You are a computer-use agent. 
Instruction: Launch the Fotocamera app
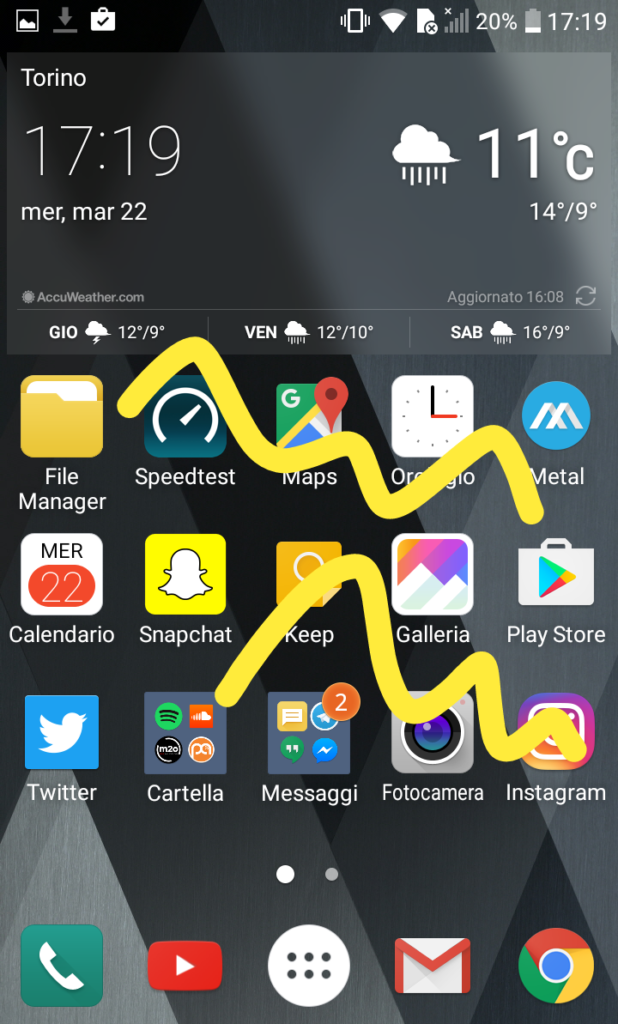pos(432,732)
